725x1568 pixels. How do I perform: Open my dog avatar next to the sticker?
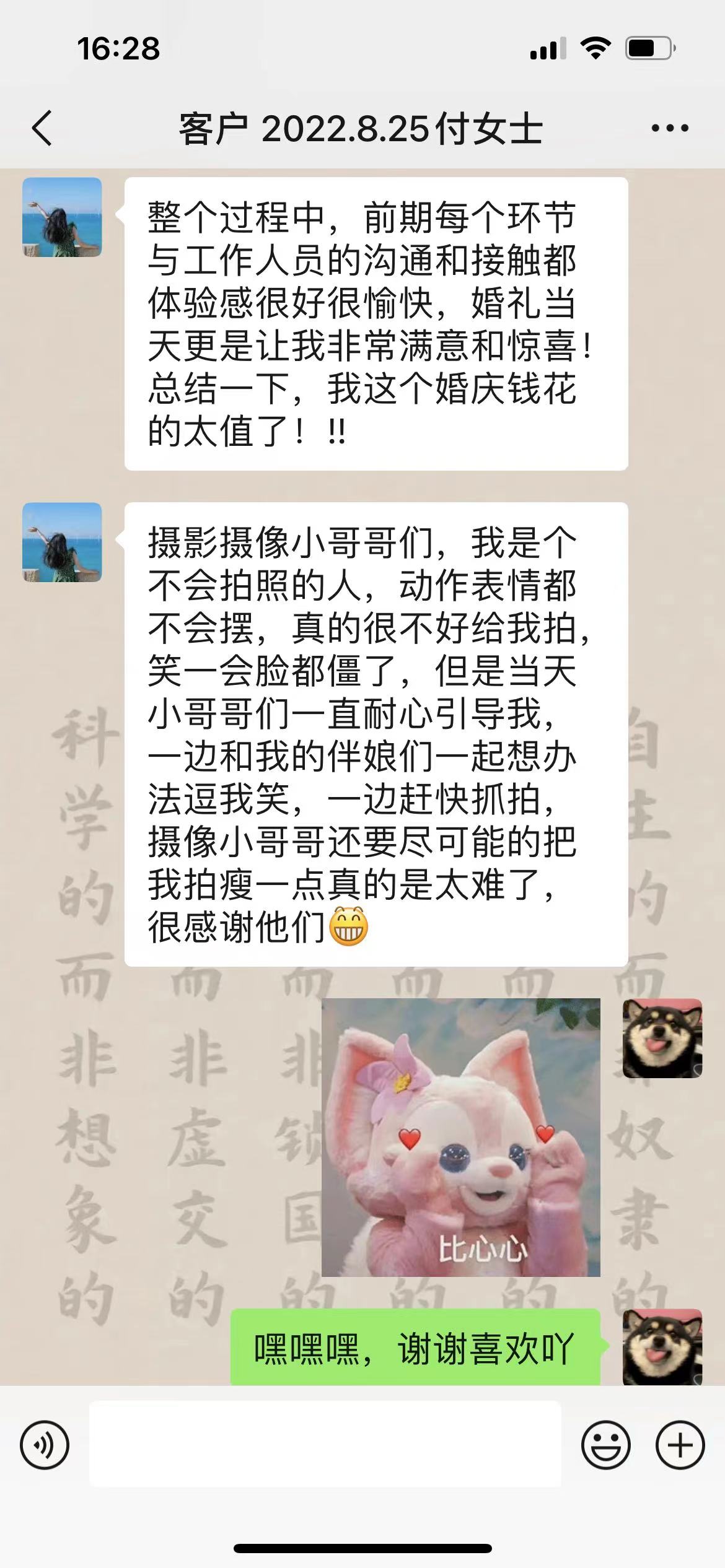pos(662,1039)
